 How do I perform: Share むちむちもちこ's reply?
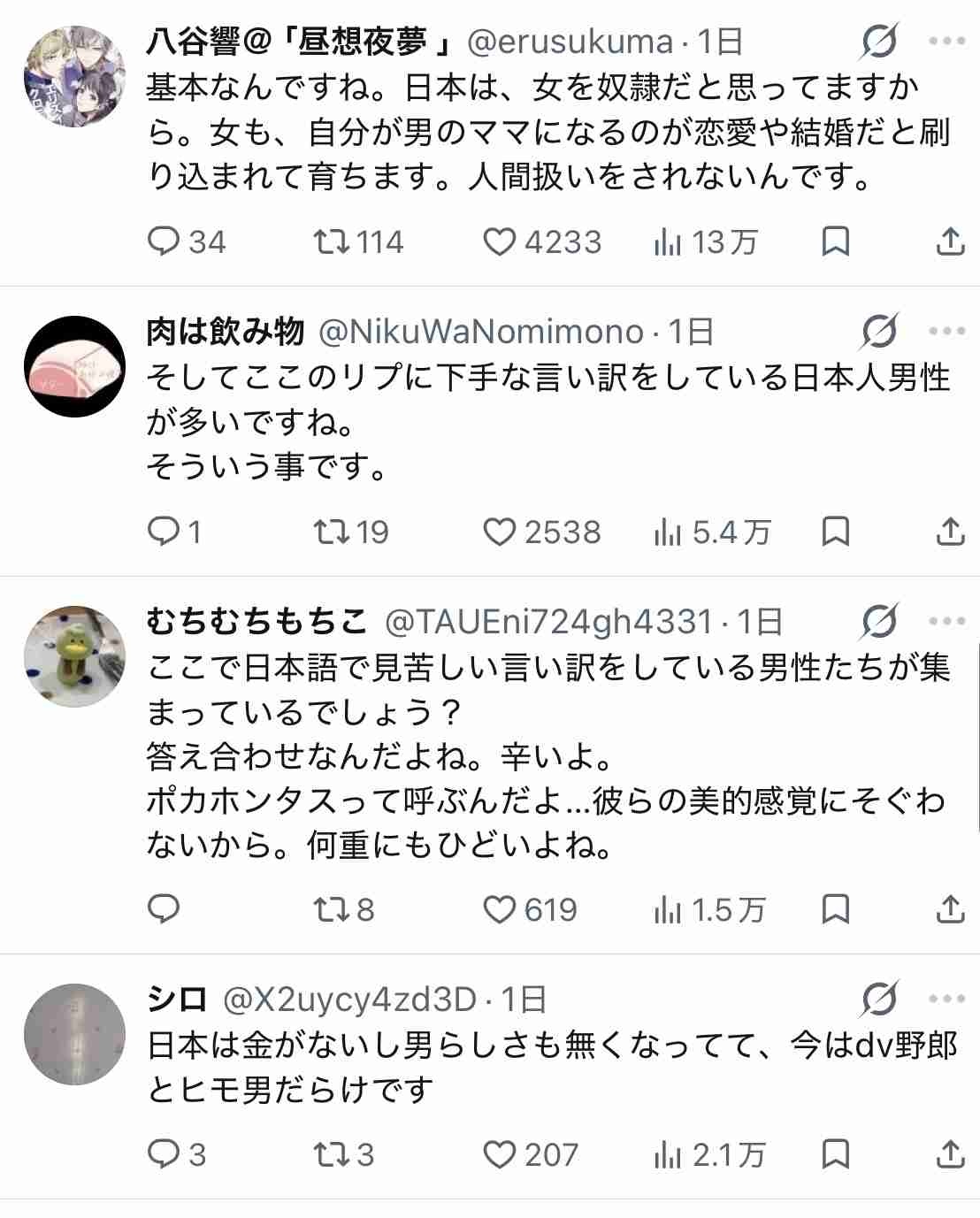click(949, 909)
